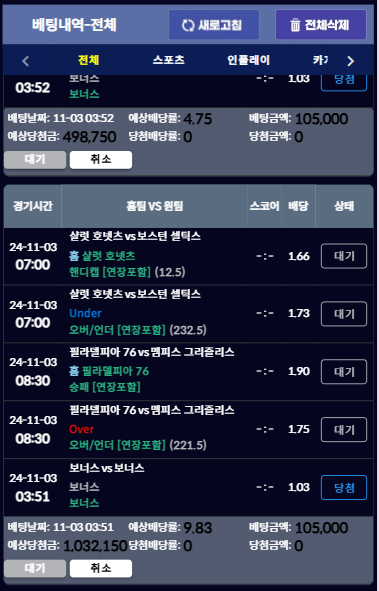Cancel the bet placed at 11-03 03:51
The width and height of the screenshot is (379, 591).
tap(101, 568)
